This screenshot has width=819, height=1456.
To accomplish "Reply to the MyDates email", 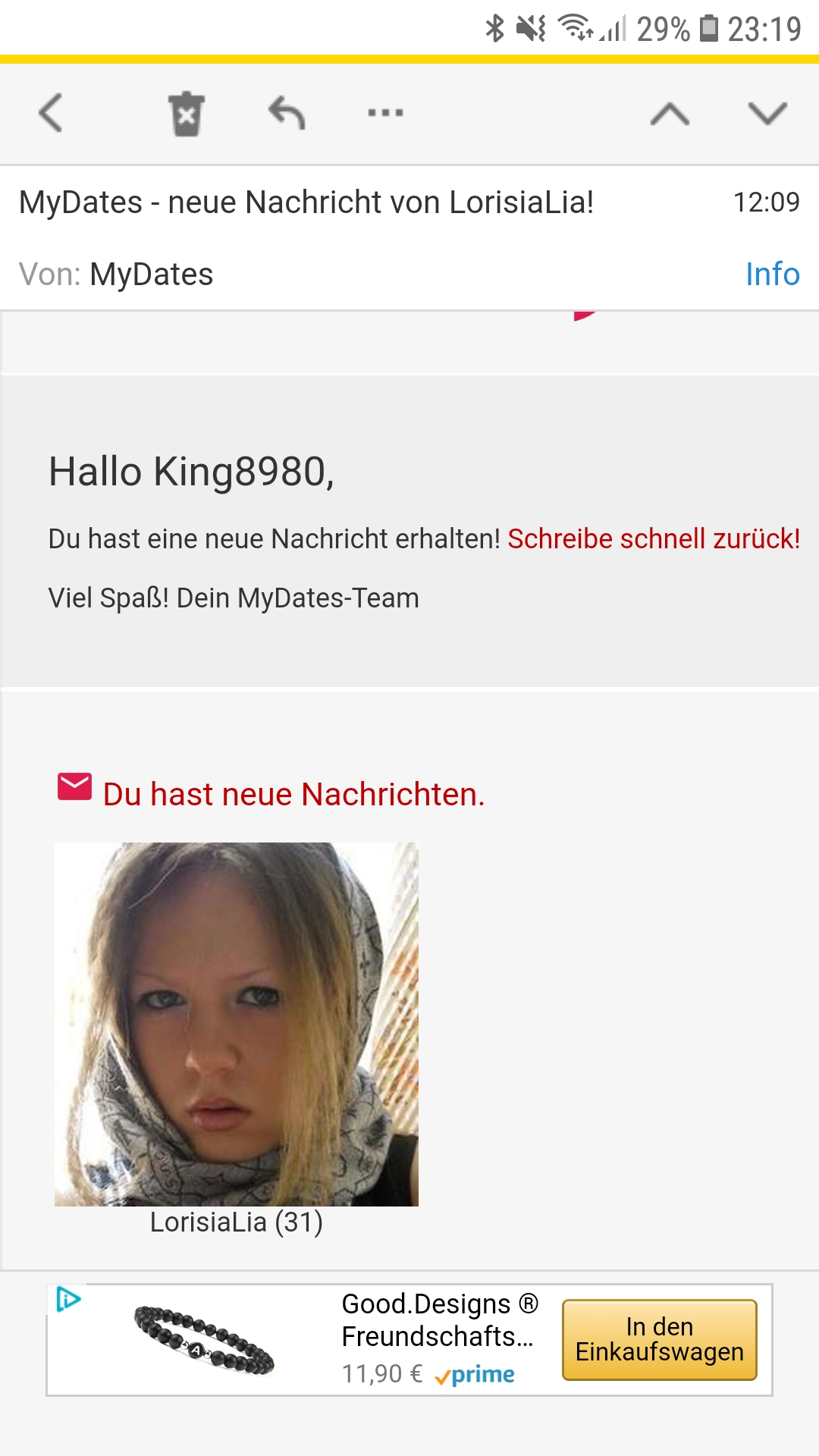I will pos(287,114).
